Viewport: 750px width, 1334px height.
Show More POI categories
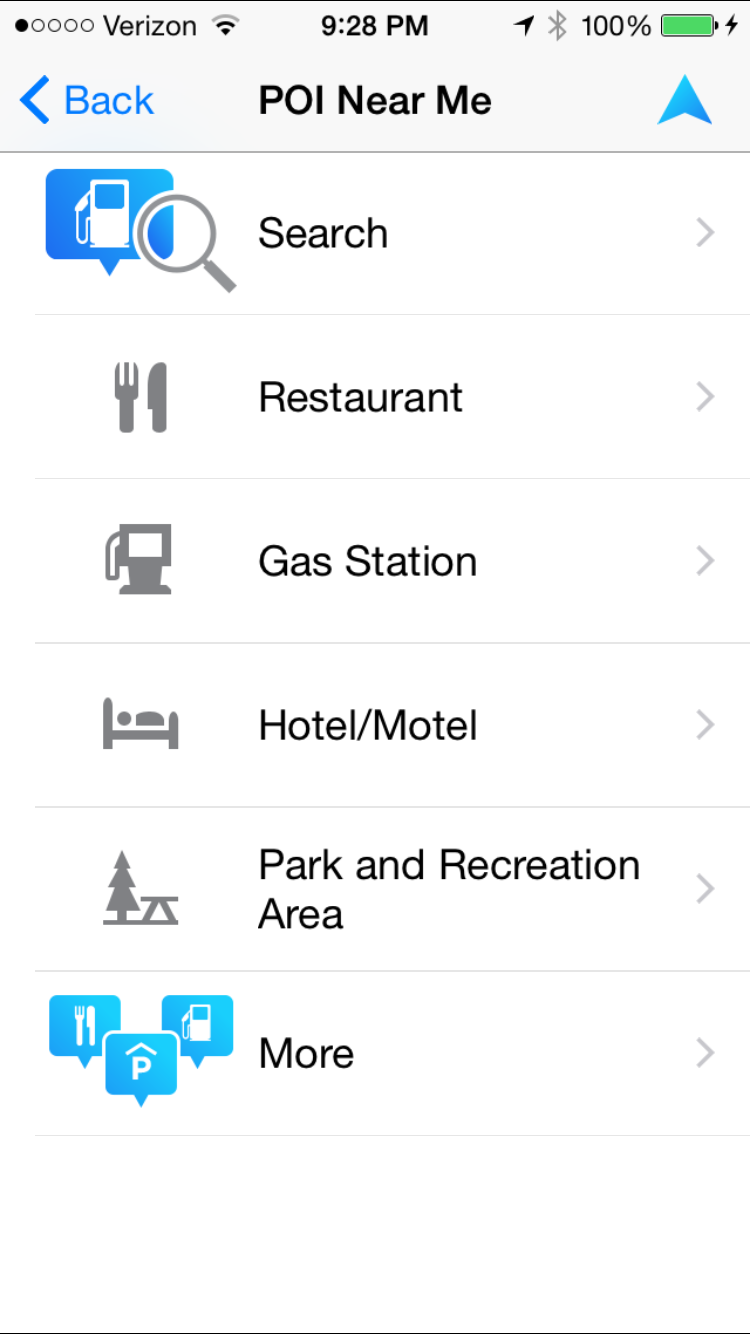coord(375,1053)
